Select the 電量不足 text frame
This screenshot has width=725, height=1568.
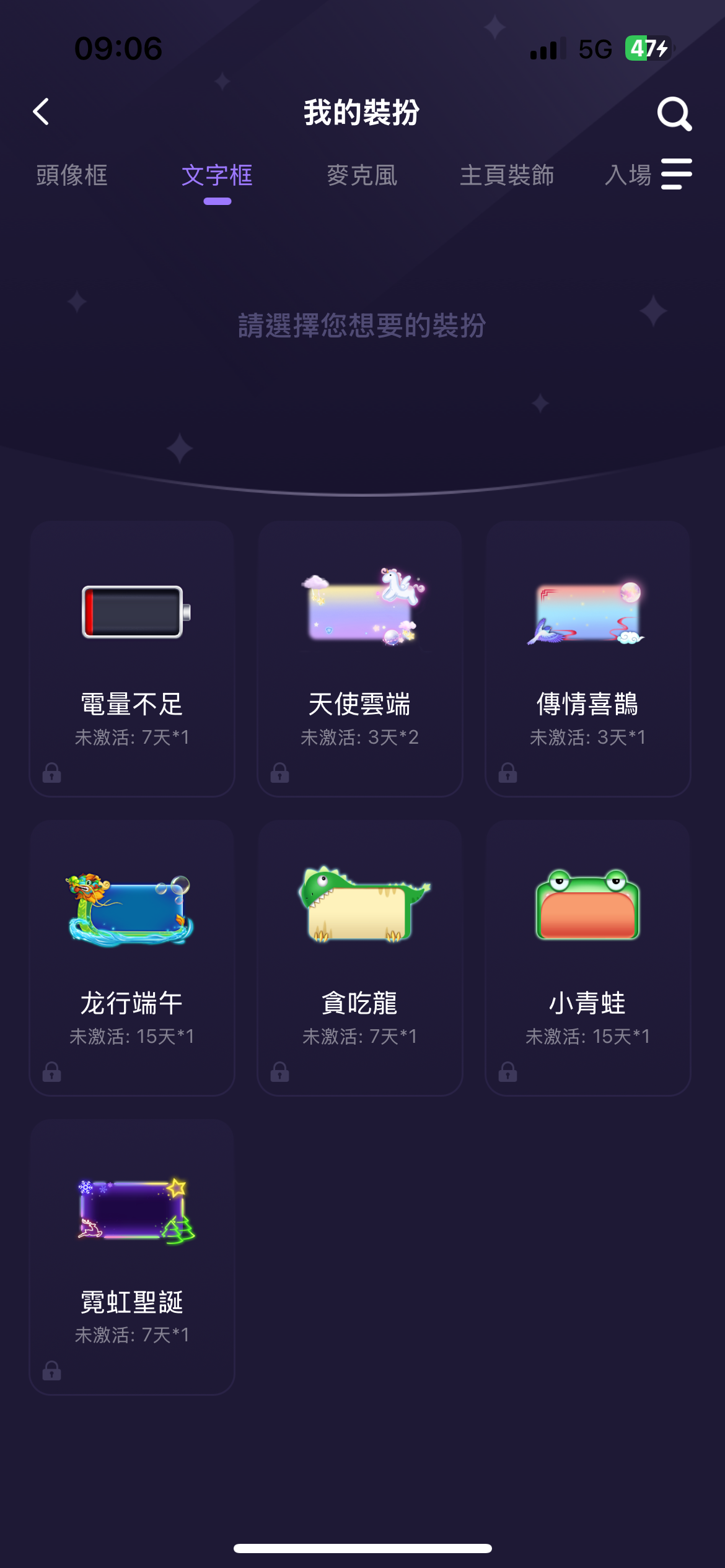(x=132, y=658)
